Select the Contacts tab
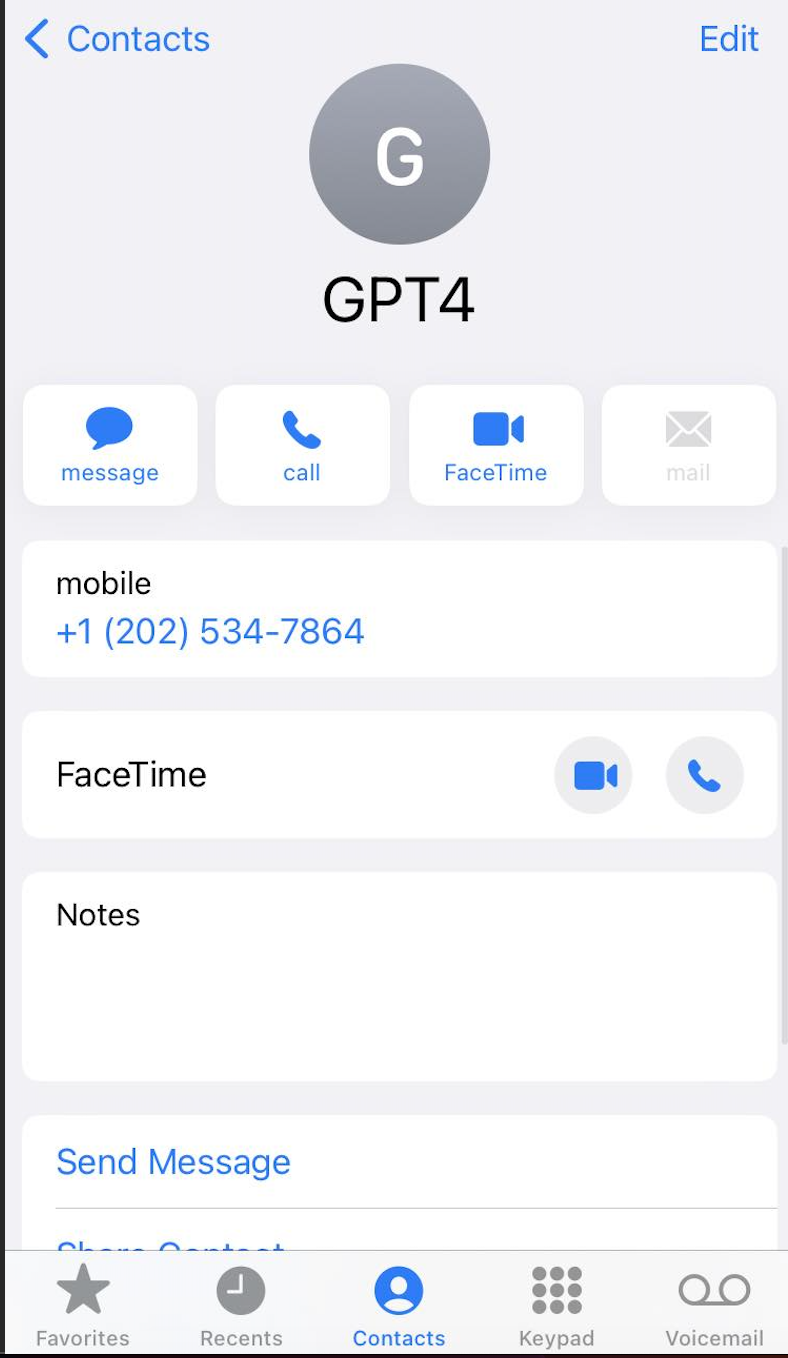The image size is (788, 1358). [x=399, y=1305]
